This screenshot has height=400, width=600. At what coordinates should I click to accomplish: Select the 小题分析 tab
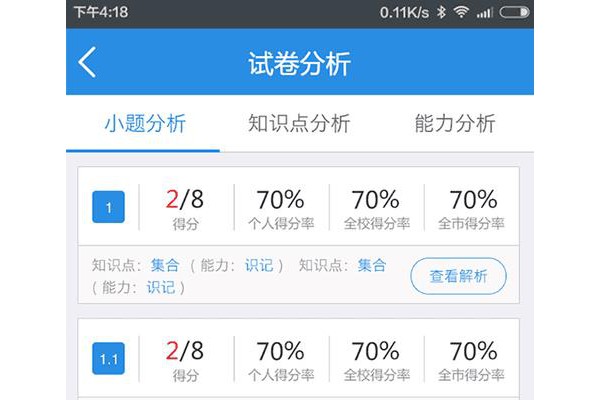click(145, 123)
